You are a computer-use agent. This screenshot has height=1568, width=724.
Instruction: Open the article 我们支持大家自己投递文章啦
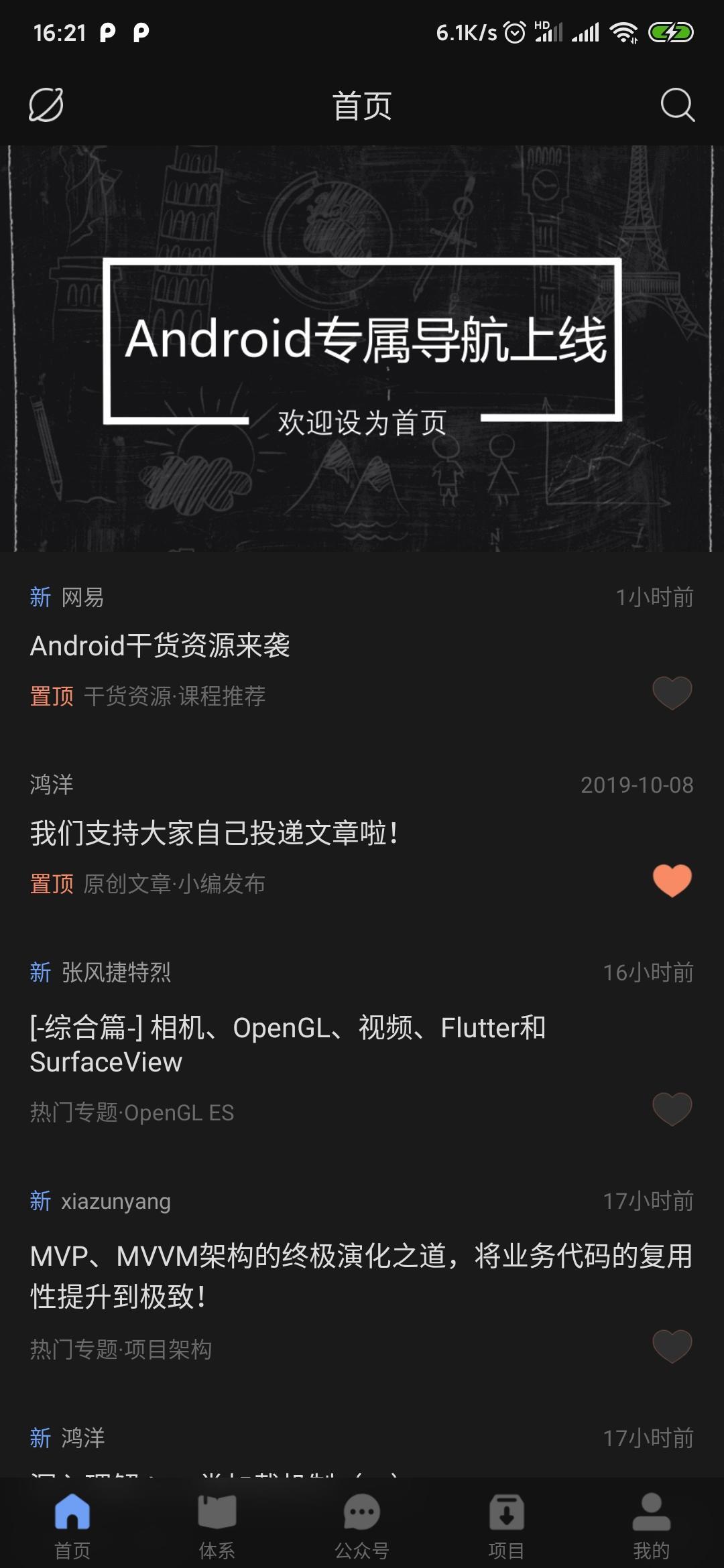pyautogui.click(x=215, y=834)
